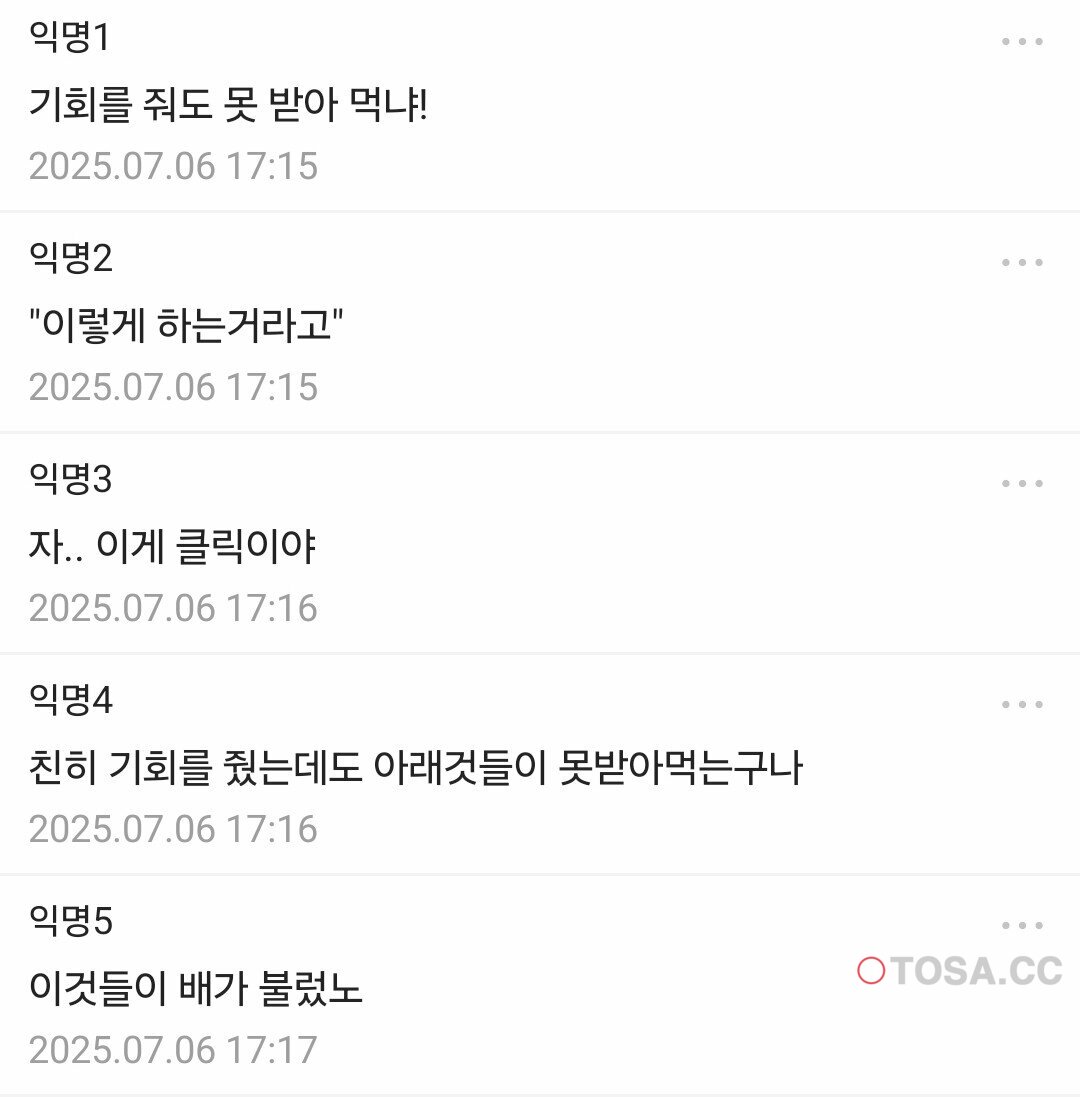Tap the three-dot menu on 익명2's comment

coord(1022,263)
